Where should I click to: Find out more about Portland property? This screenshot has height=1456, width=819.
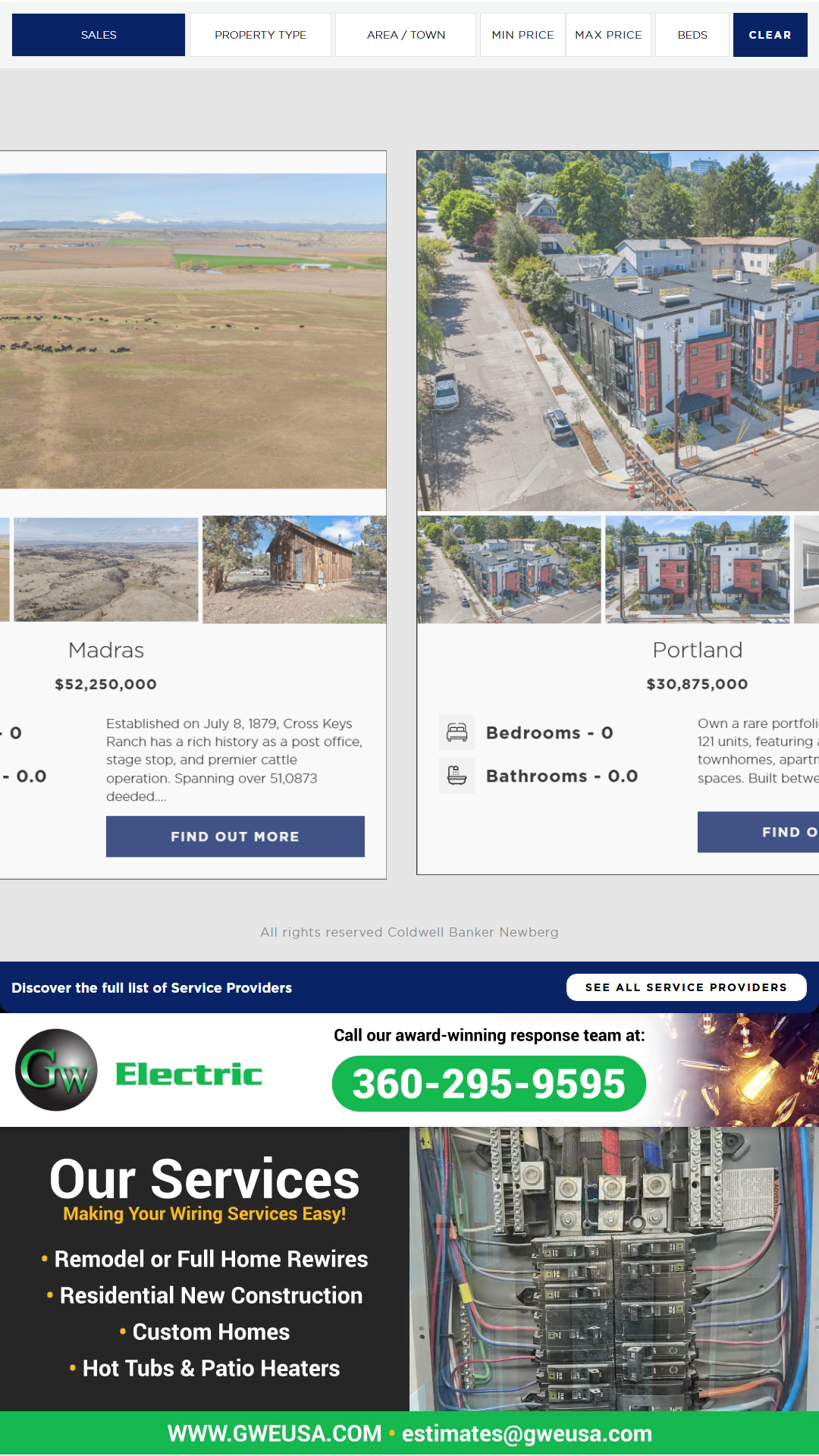[758, 832]
